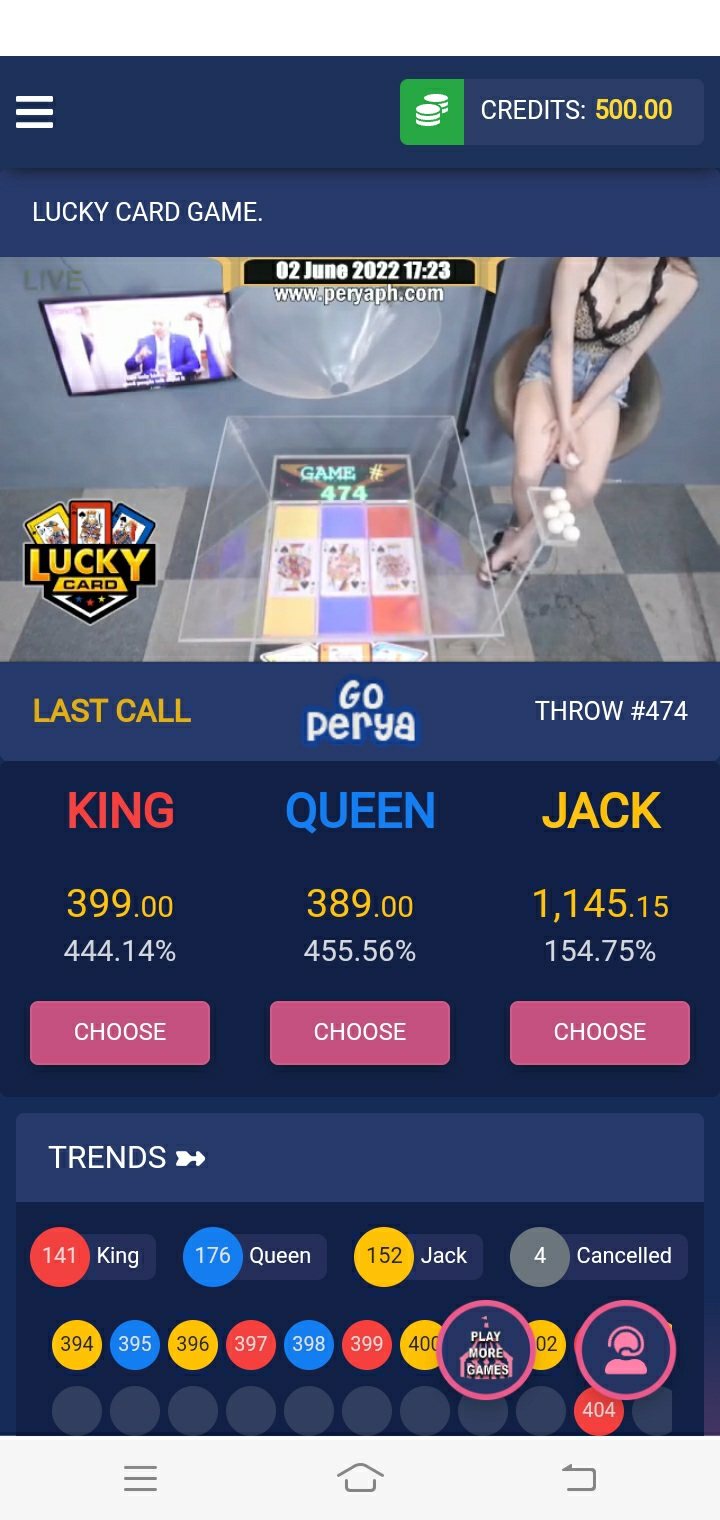Tap the Play More Games button
This screenshot has height=1520, width=720.
tap(486, 1351)
